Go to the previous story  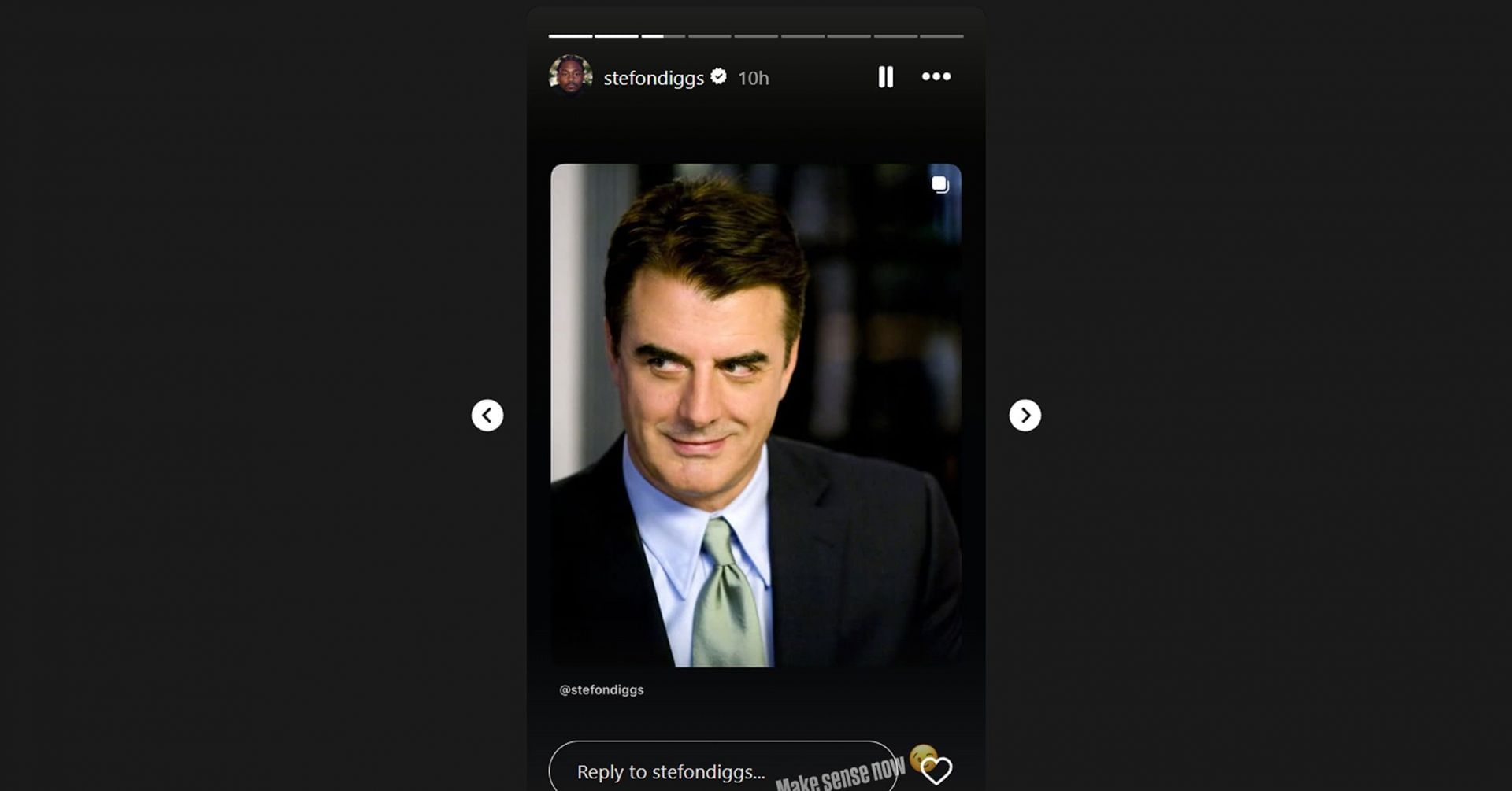(487, 415)
